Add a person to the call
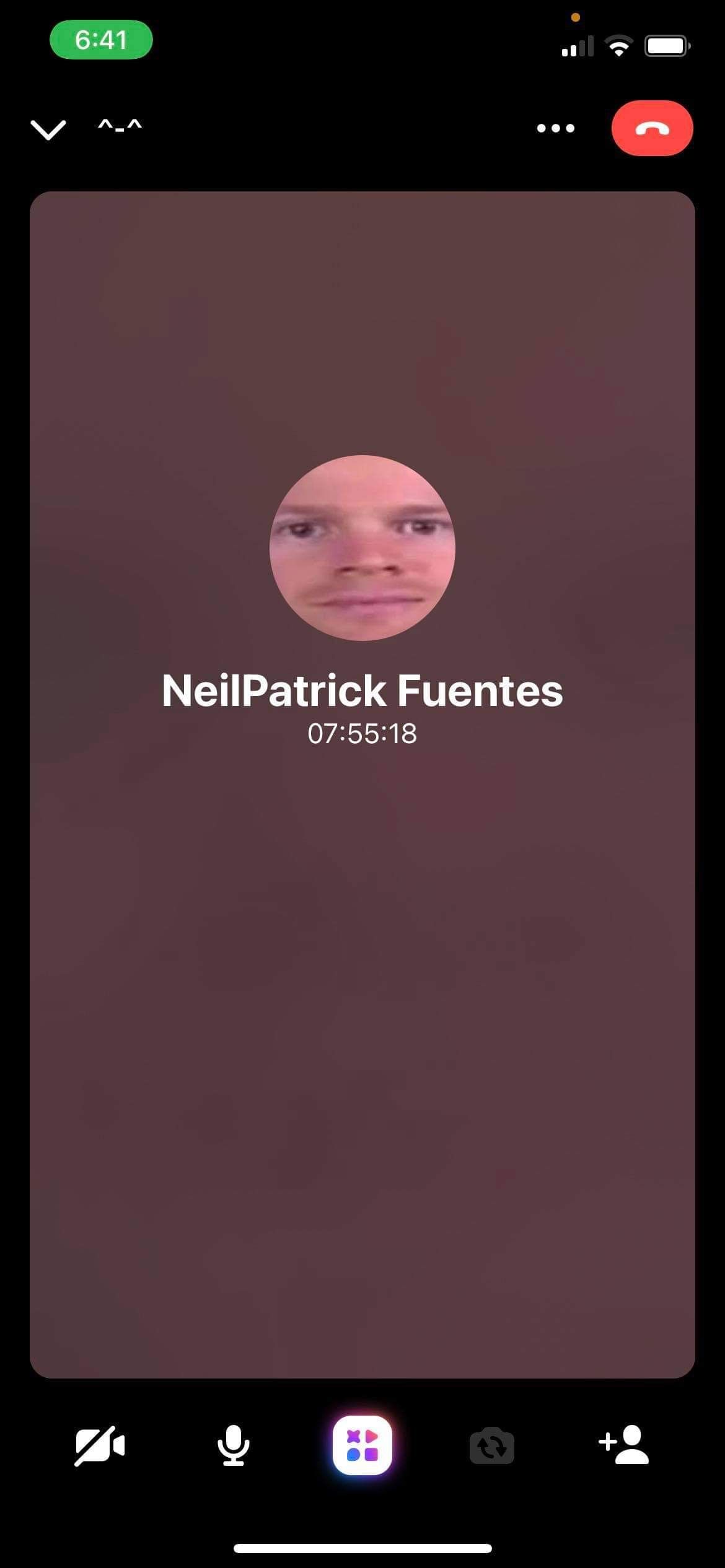This screenshot has width=725, height=1568. 624,1445
